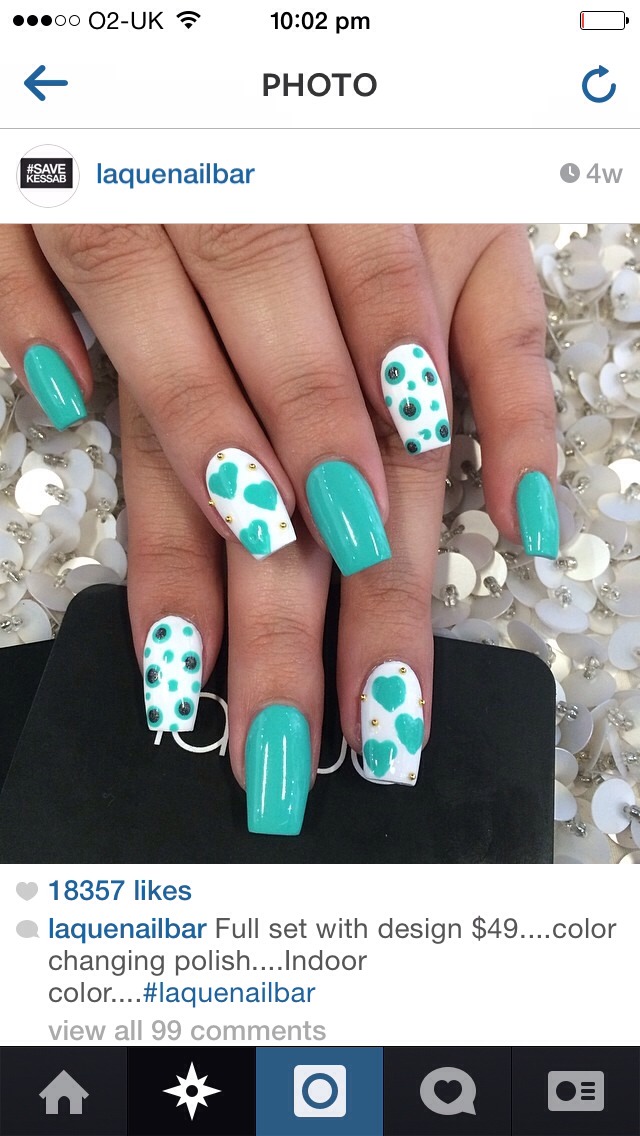This screenshot has height=1136, width=640.
Task: Switch to the Profile tab
Action: [x=576, y=1091]
